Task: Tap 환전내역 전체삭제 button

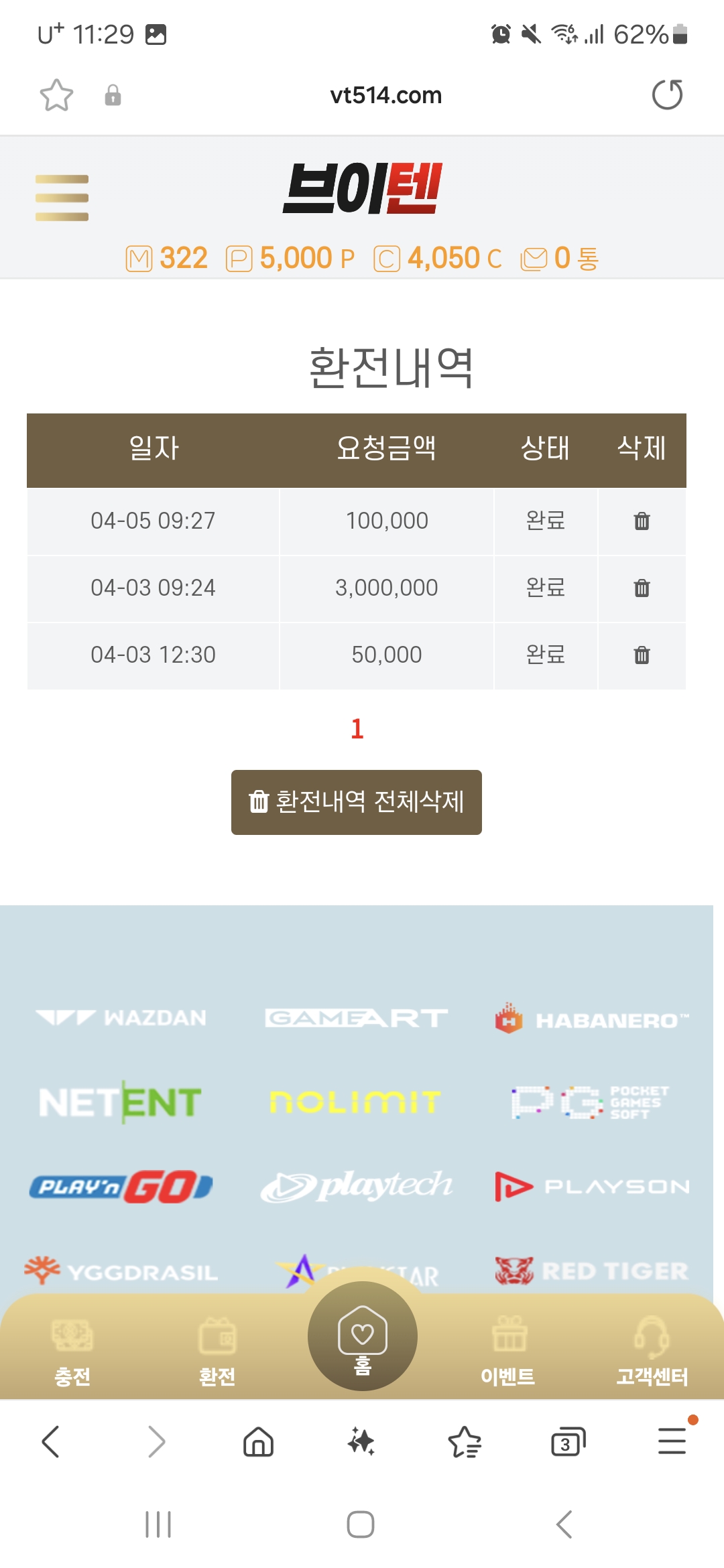Action: [357, 802]
